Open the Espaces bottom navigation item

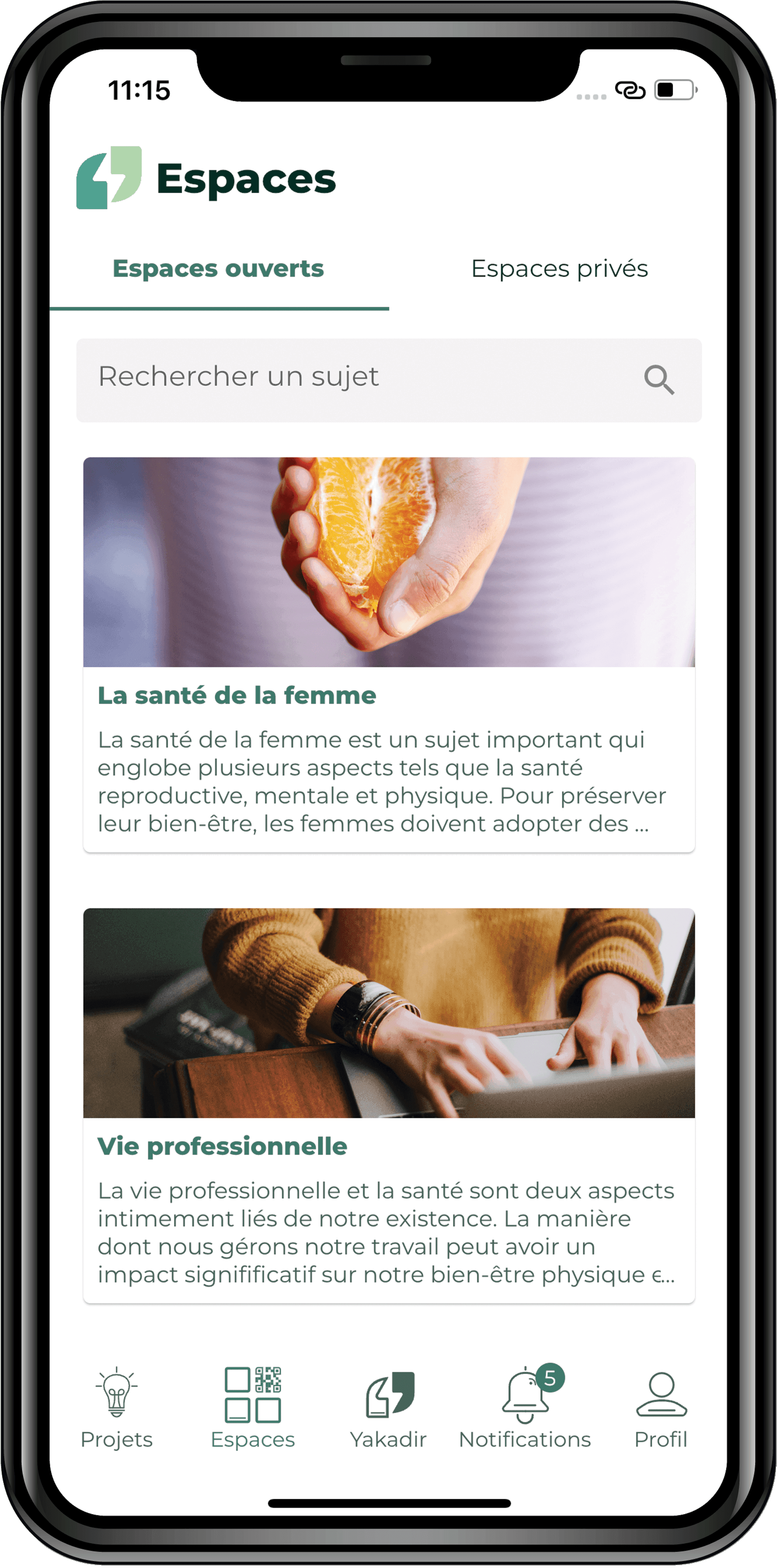(x=252, y=1408)
